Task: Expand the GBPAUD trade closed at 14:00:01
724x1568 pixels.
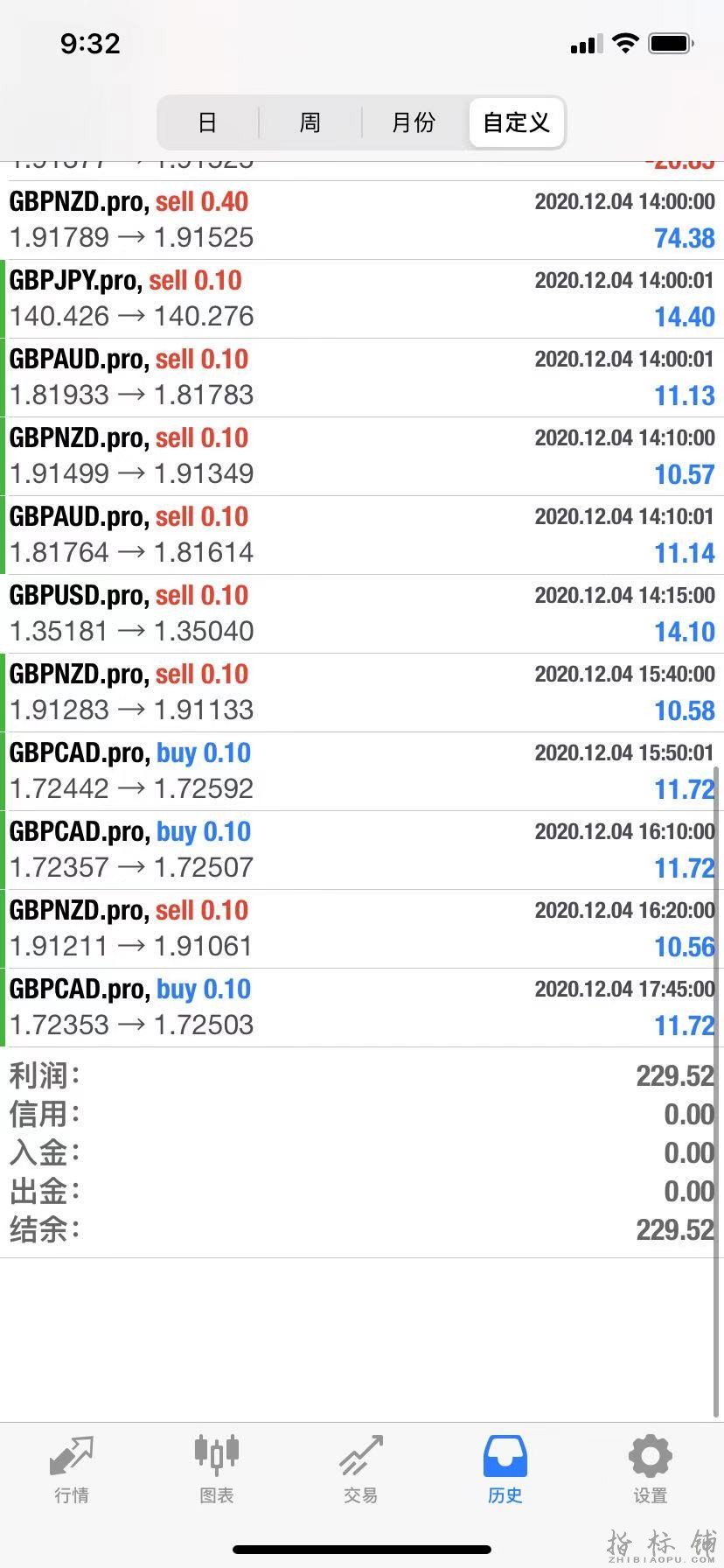Action: point(362,377)
